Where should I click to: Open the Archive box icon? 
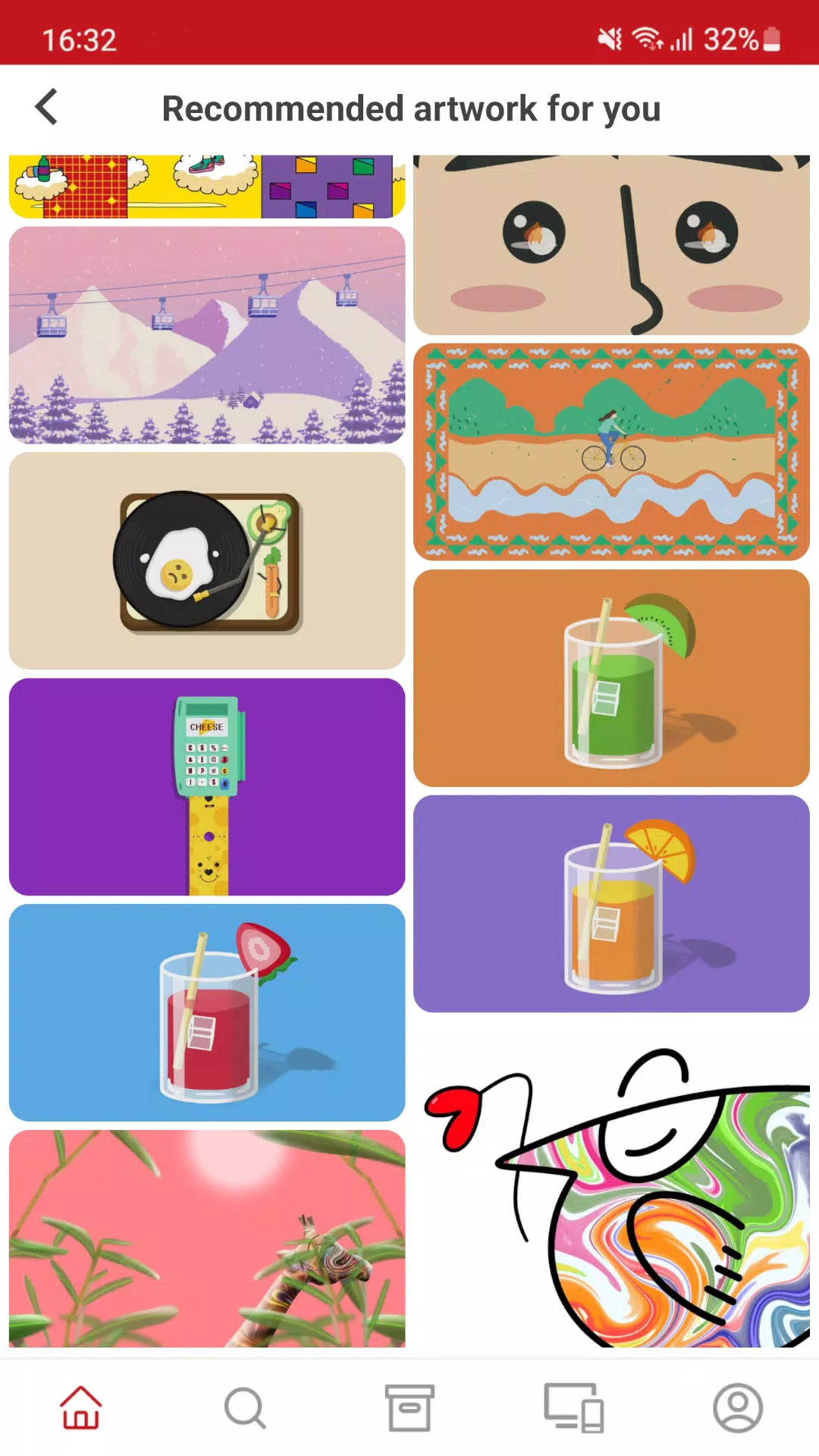[x=409, y=1408]
